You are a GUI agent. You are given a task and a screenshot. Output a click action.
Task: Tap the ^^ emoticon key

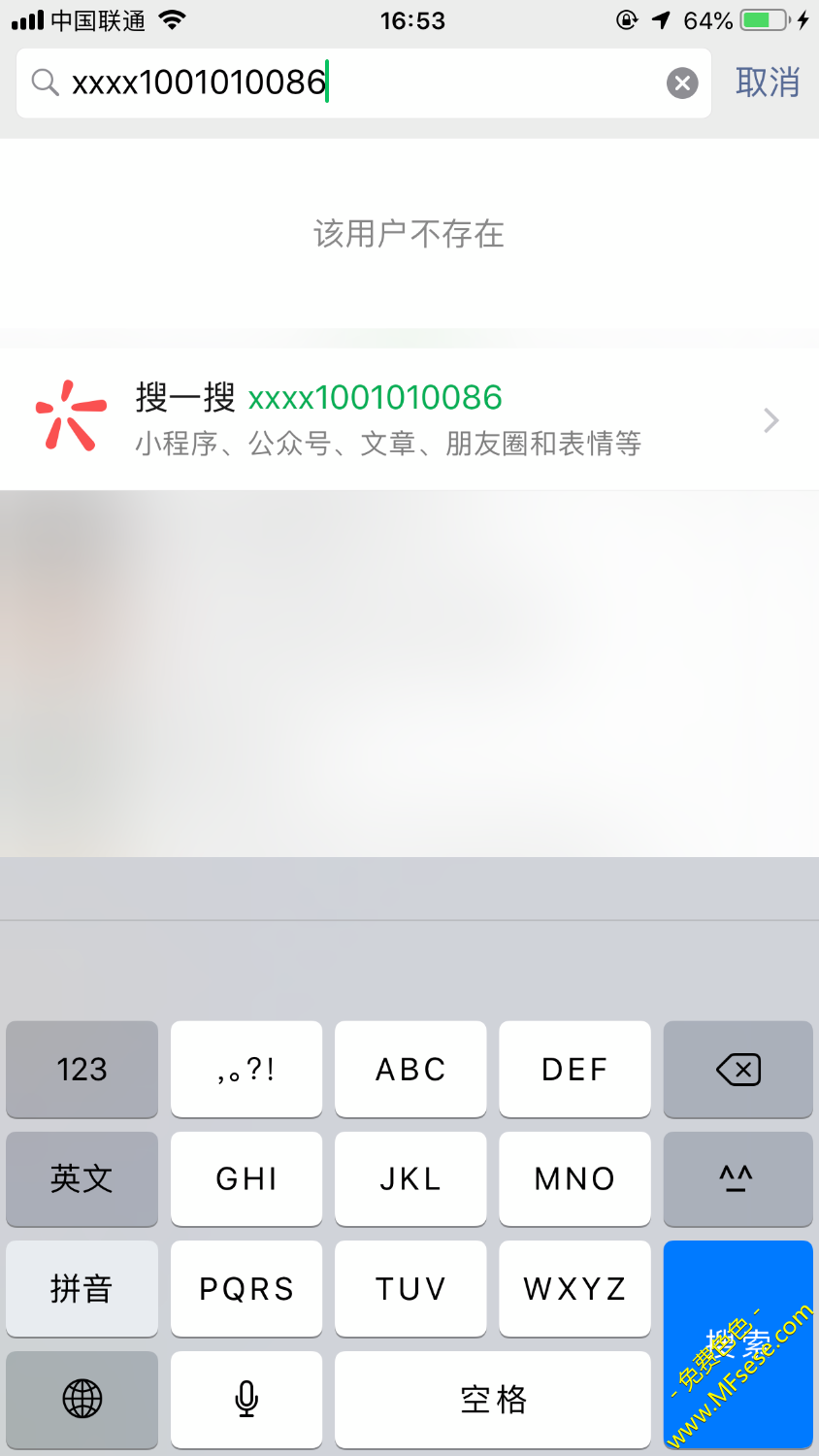737,1178
